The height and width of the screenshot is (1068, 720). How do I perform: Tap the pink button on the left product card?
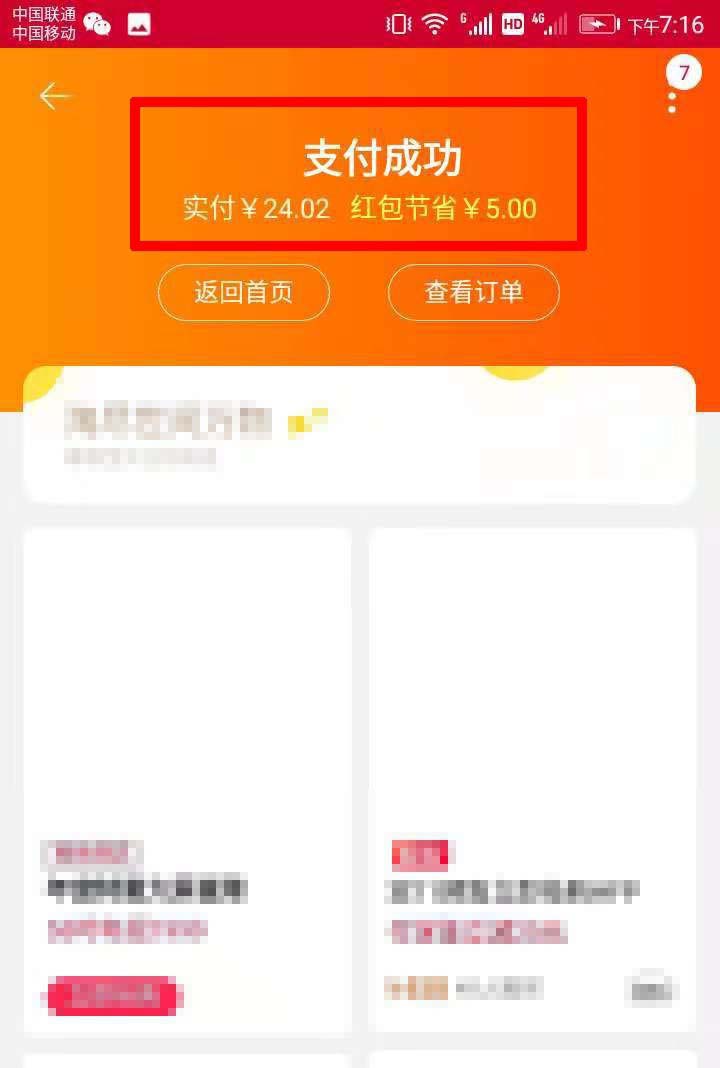pos(114,995)
